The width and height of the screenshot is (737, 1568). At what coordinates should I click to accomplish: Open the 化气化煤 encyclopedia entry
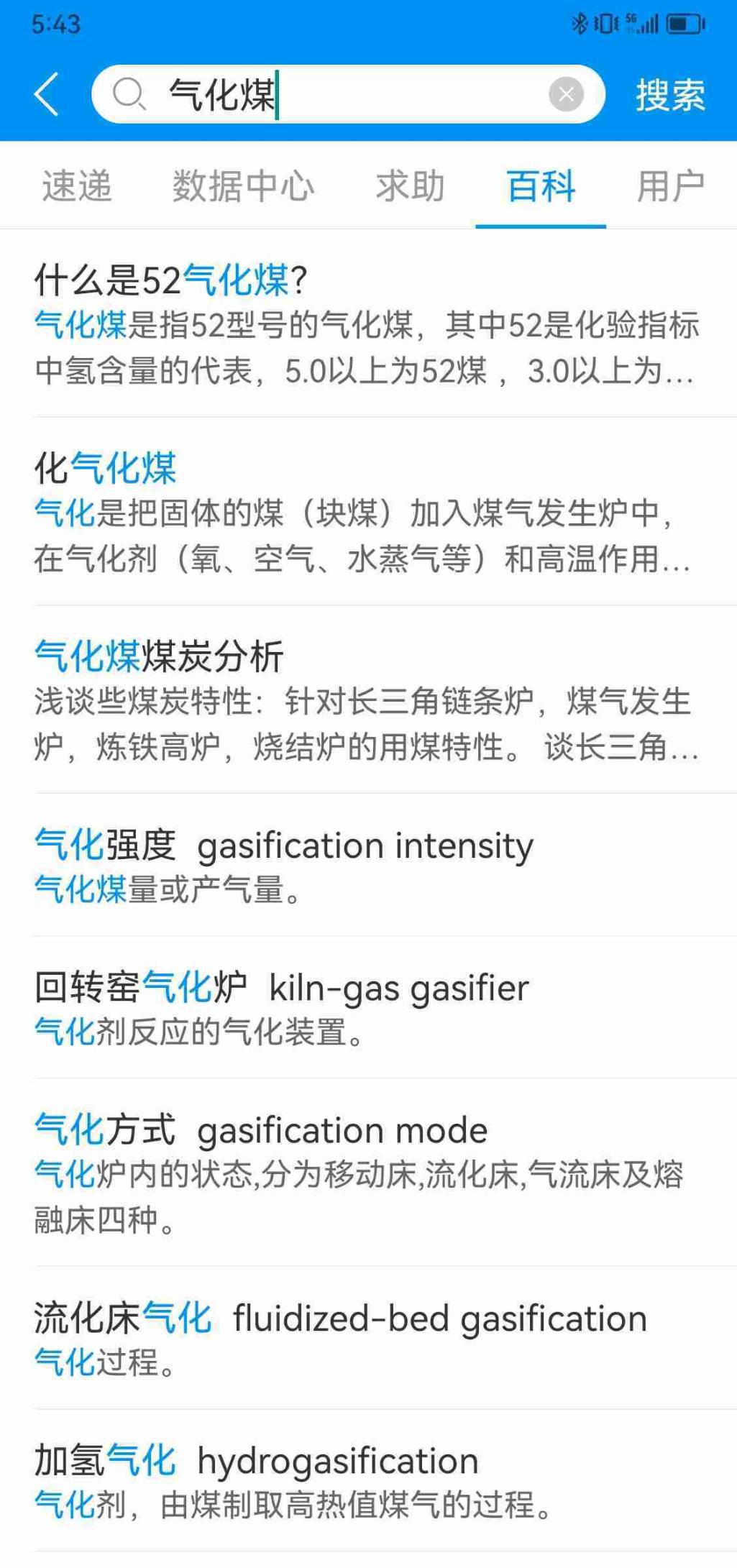[x=367, y=512]
